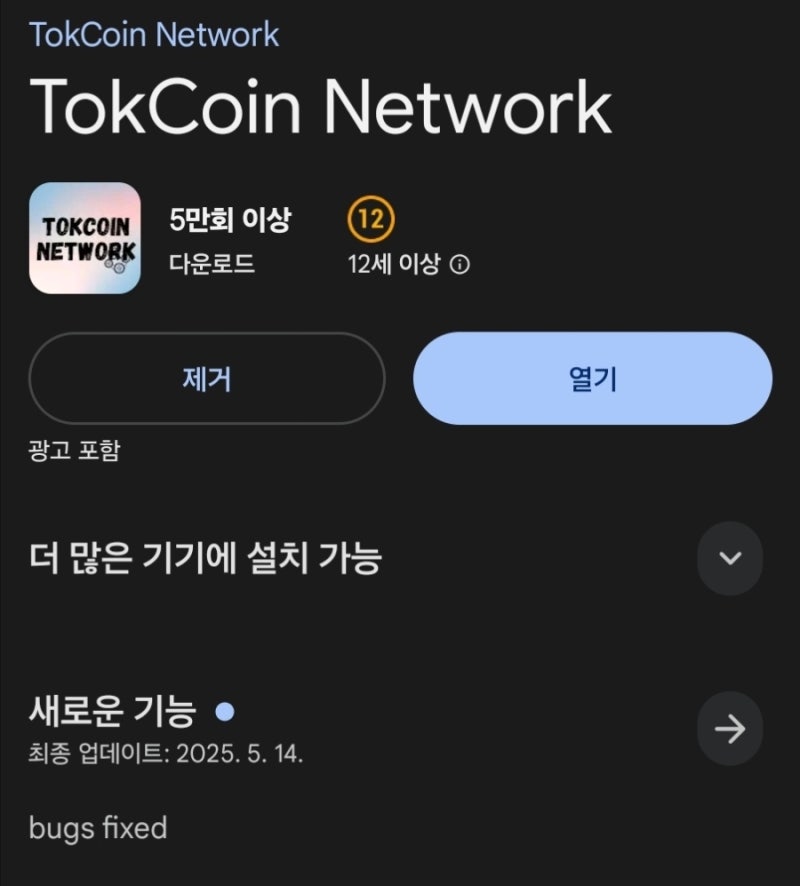Tap the 제거 uninstall button
The image size is (800, 886).
(207, 379)
